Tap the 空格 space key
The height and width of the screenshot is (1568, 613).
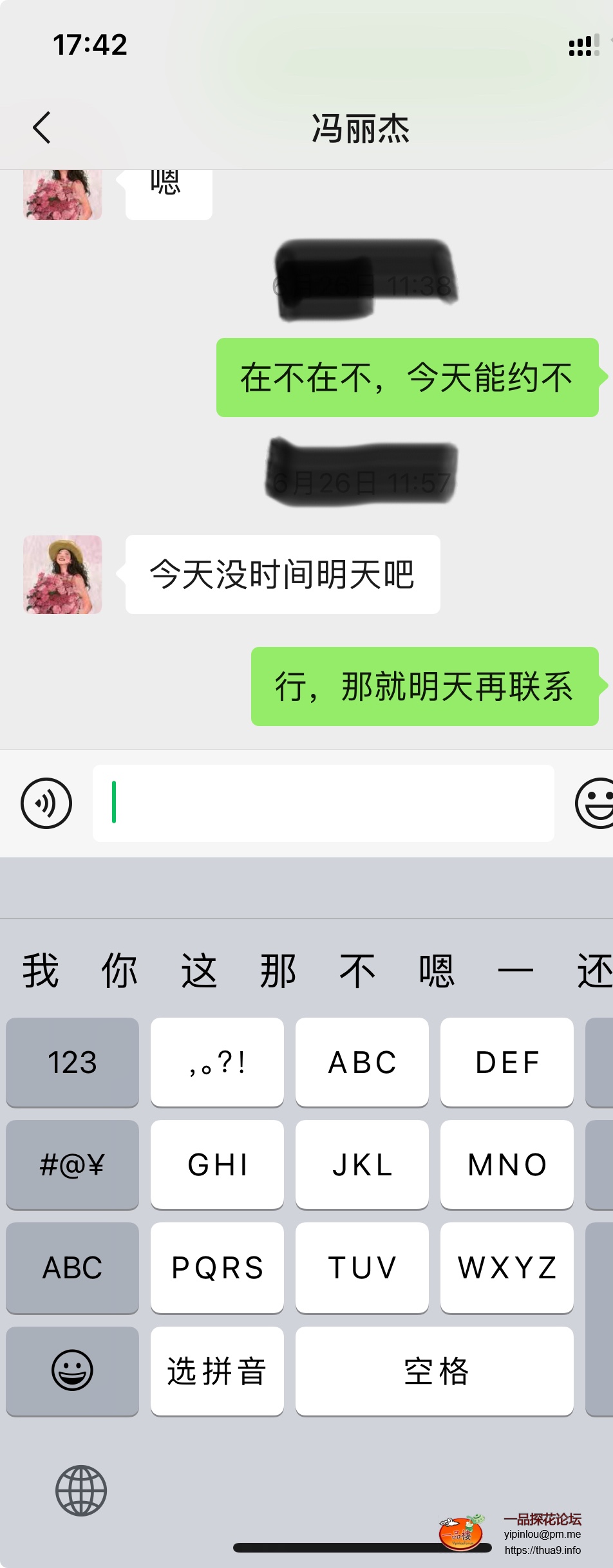tap(435, 1371)
